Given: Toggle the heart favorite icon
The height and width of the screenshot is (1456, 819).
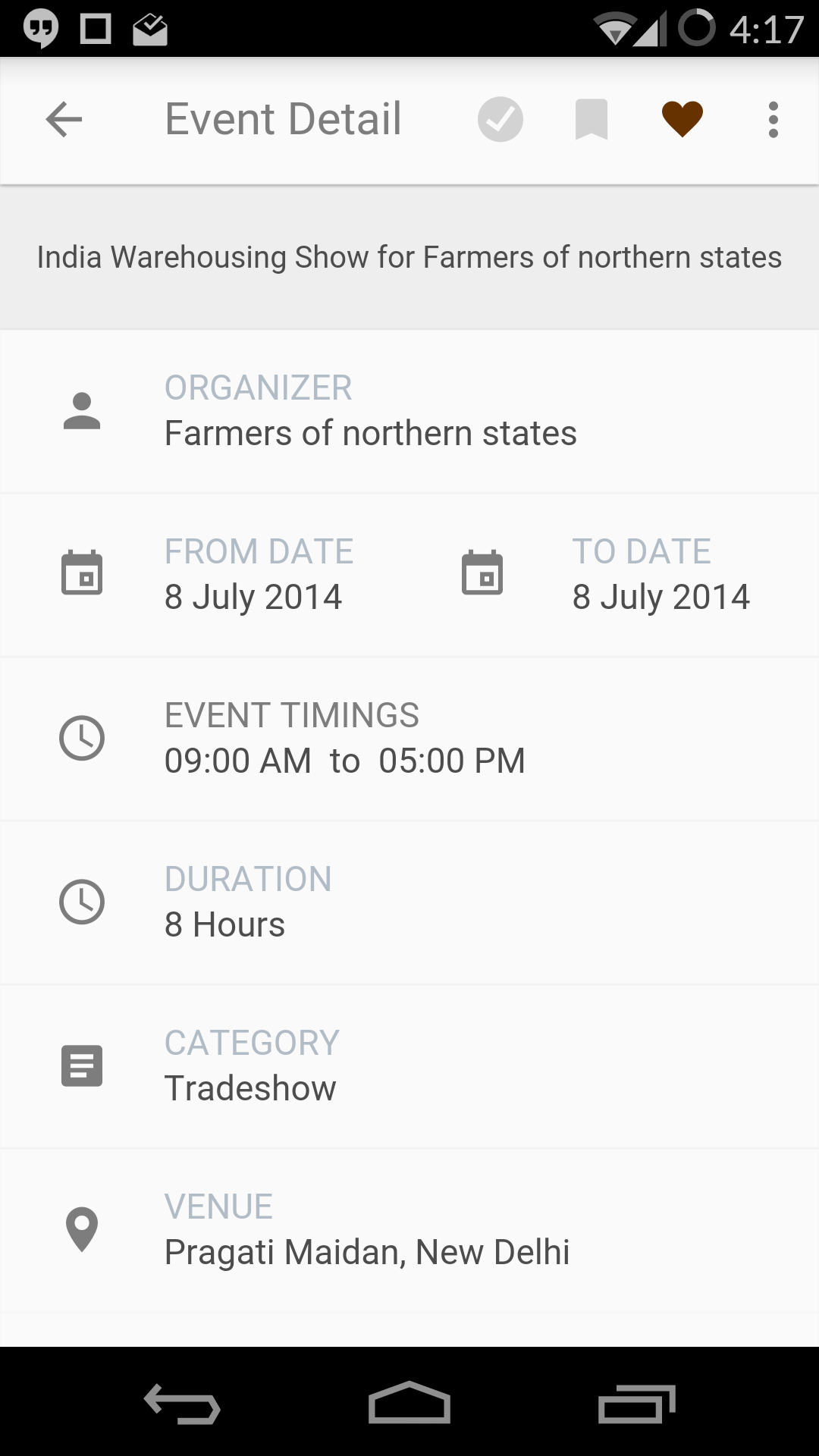Looking at the screenshot, I should coord(682,120).
